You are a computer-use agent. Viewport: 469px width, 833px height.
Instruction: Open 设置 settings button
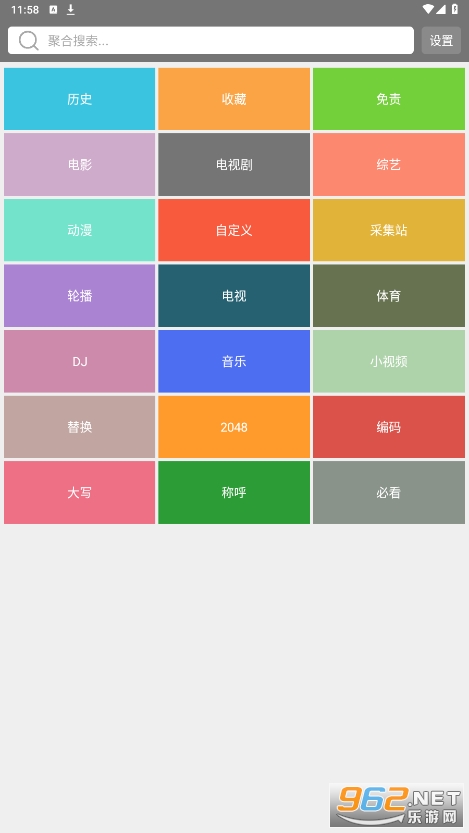[x=441, y=40]
